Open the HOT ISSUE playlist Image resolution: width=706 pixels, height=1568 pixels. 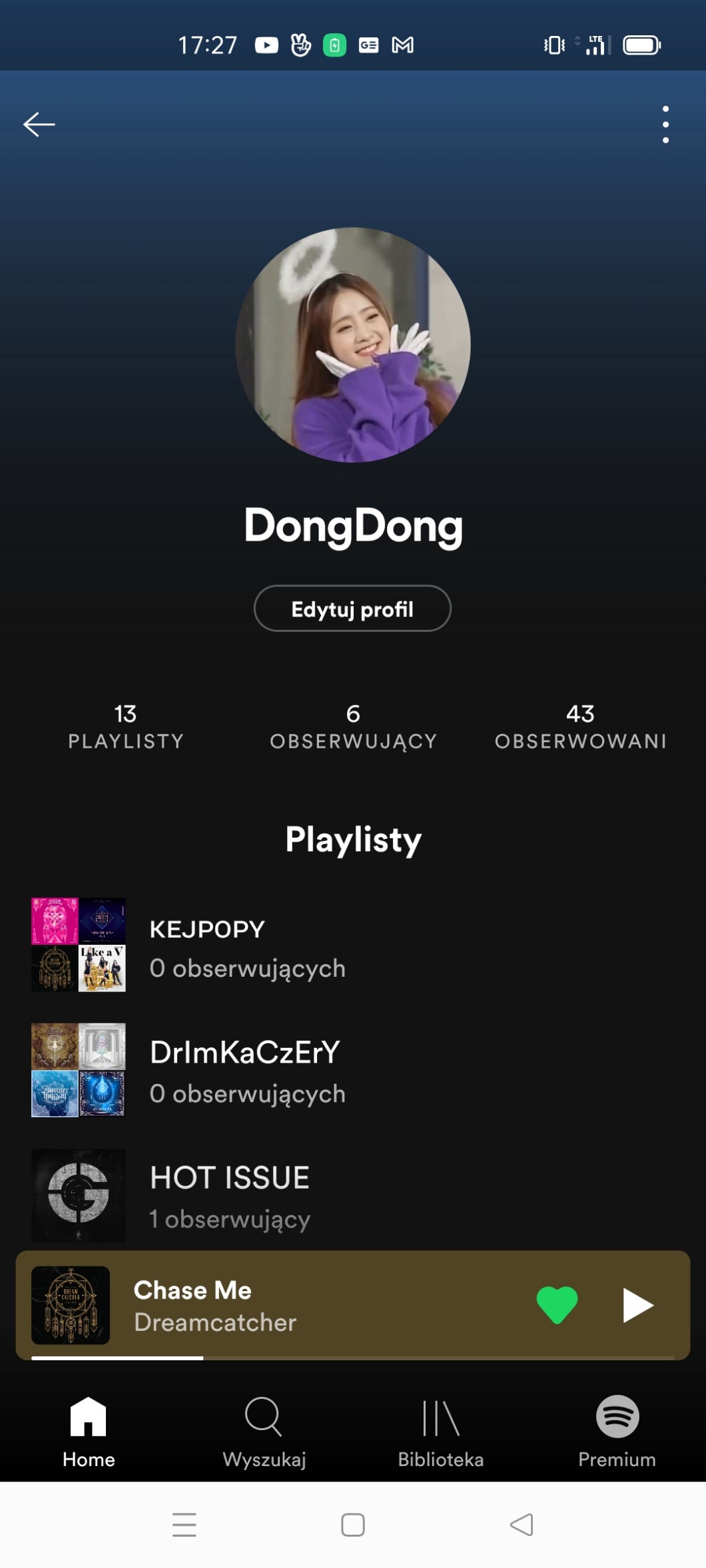coord(229,1196)
